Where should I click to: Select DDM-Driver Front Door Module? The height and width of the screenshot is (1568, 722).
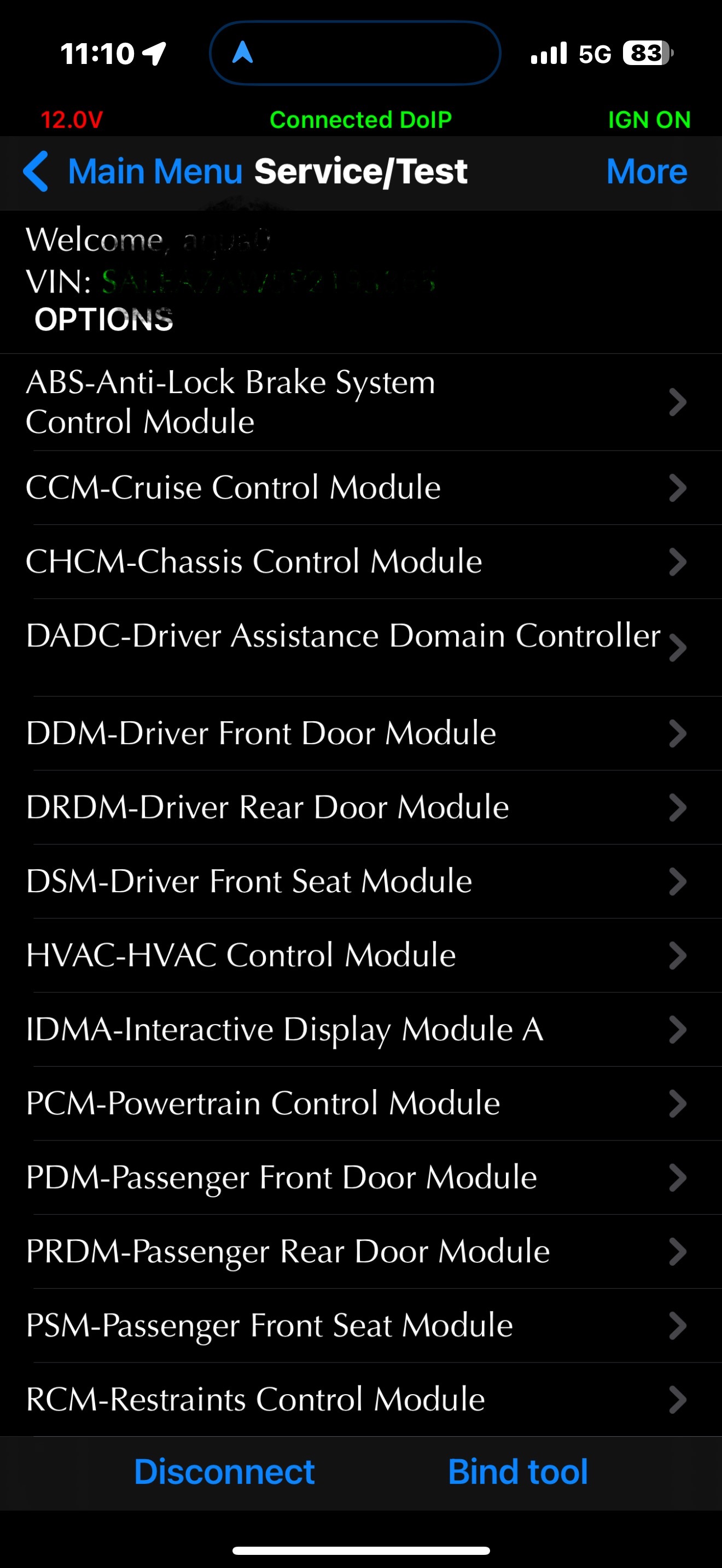click(361, 734)
